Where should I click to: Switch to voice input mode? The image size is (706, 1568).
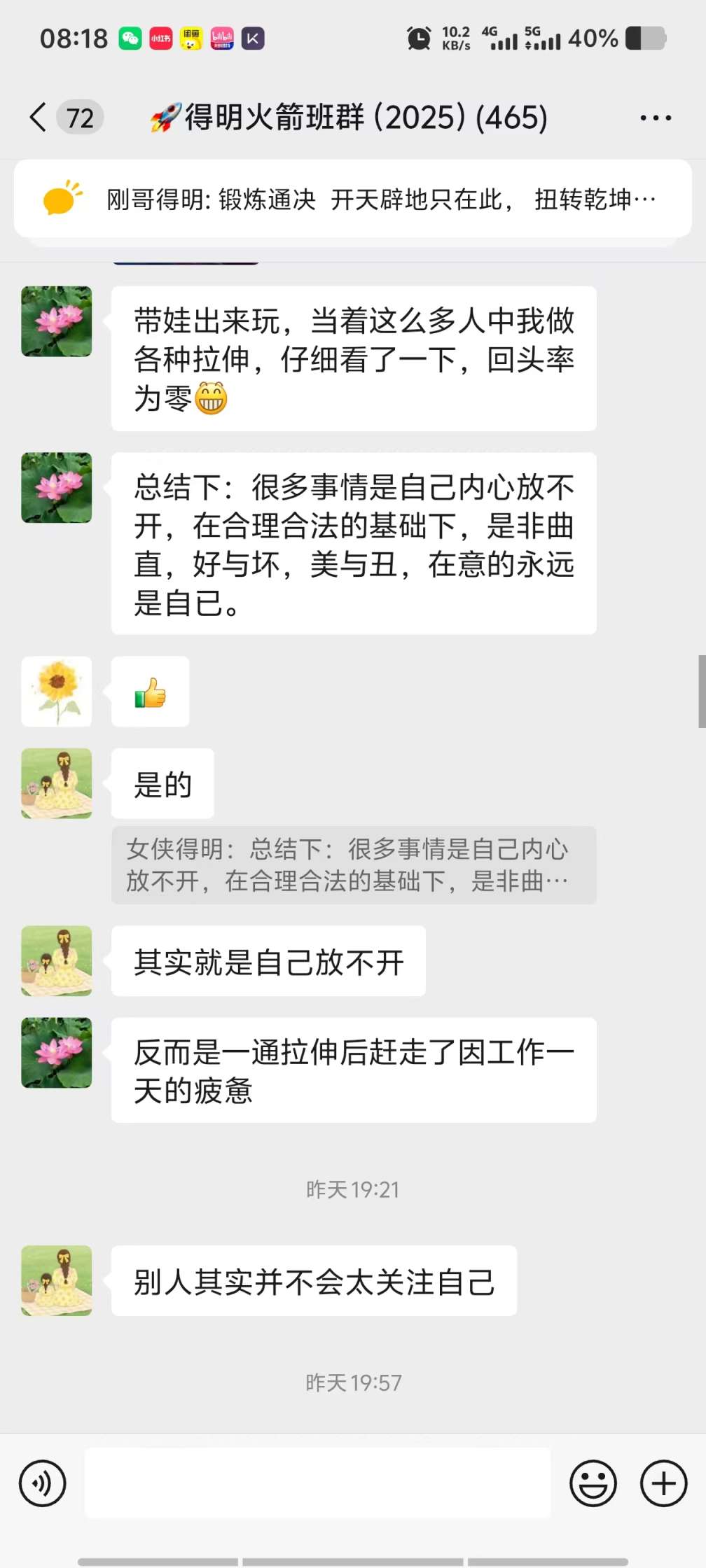[43, 1483]
